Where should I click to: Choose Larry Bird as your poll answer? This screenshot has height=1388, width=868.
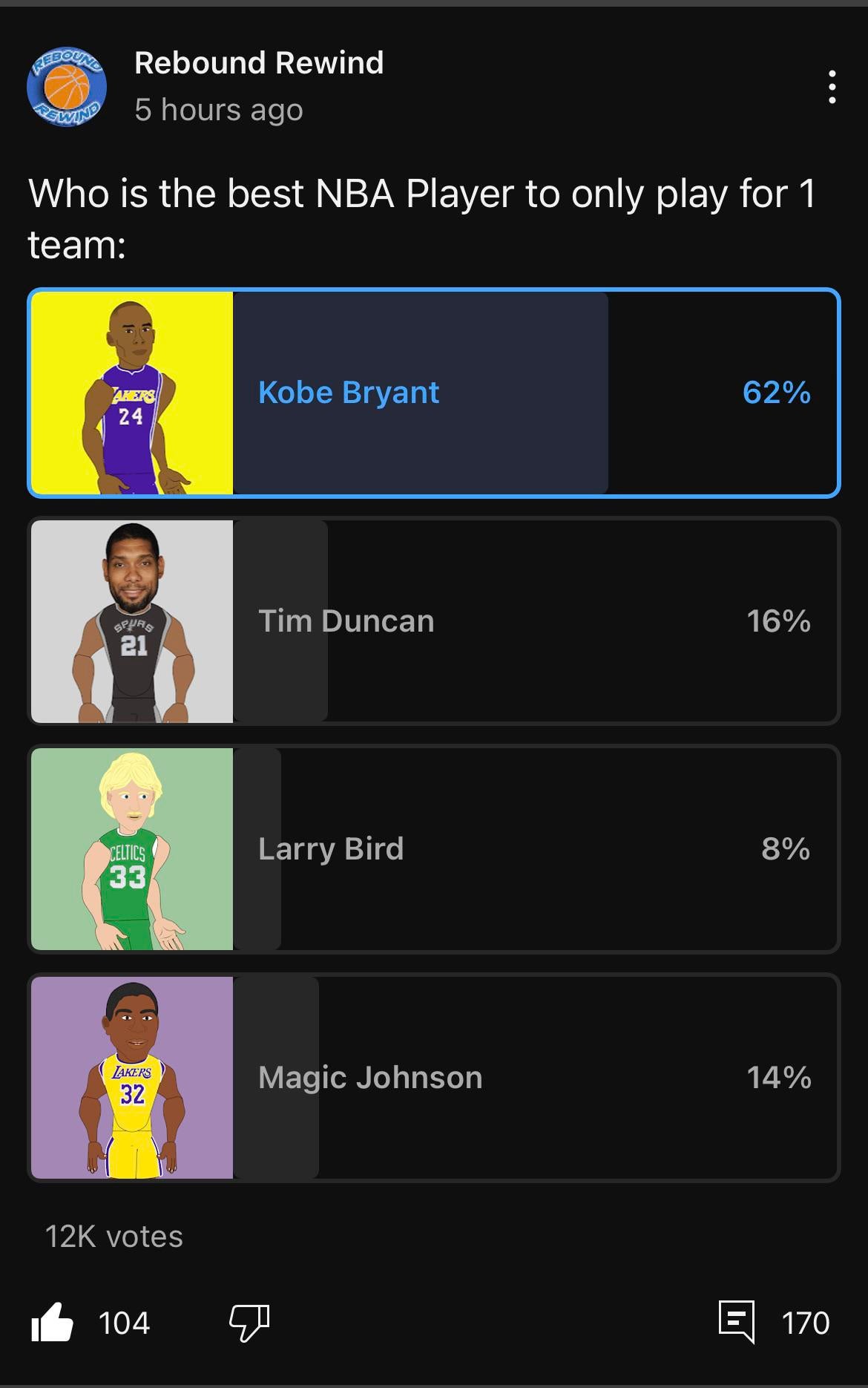[433, 849]
